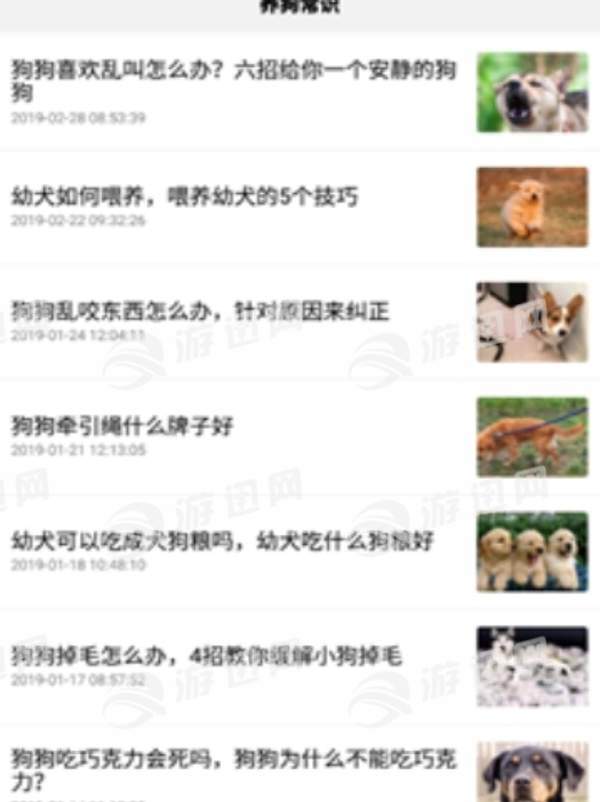600x802 pixels.
Task: Open the 5 puppy feeding tips article
Action: (x=185, y=196)
